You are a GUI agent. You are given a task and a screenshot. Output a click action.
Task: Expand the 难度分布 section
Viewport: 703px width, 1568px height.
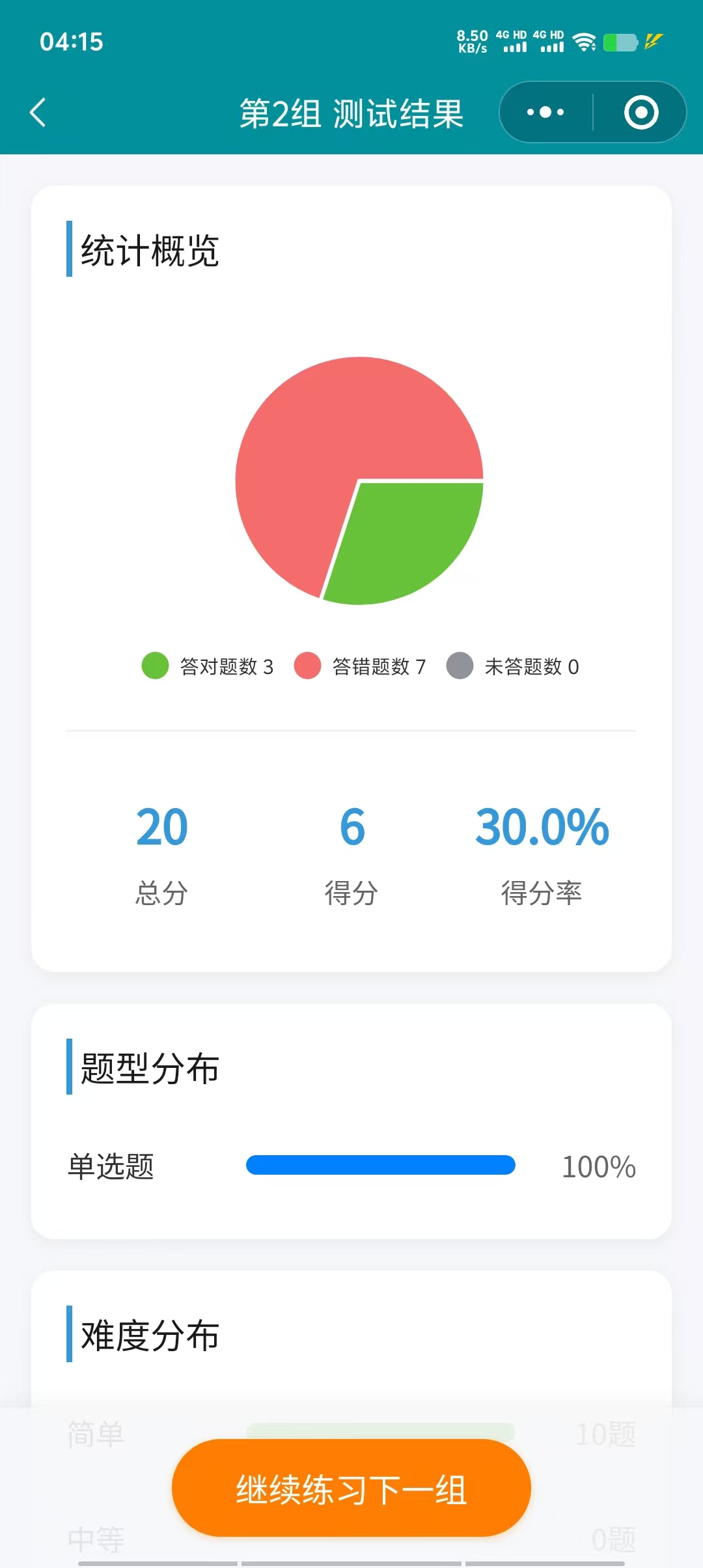[150, 1335]
